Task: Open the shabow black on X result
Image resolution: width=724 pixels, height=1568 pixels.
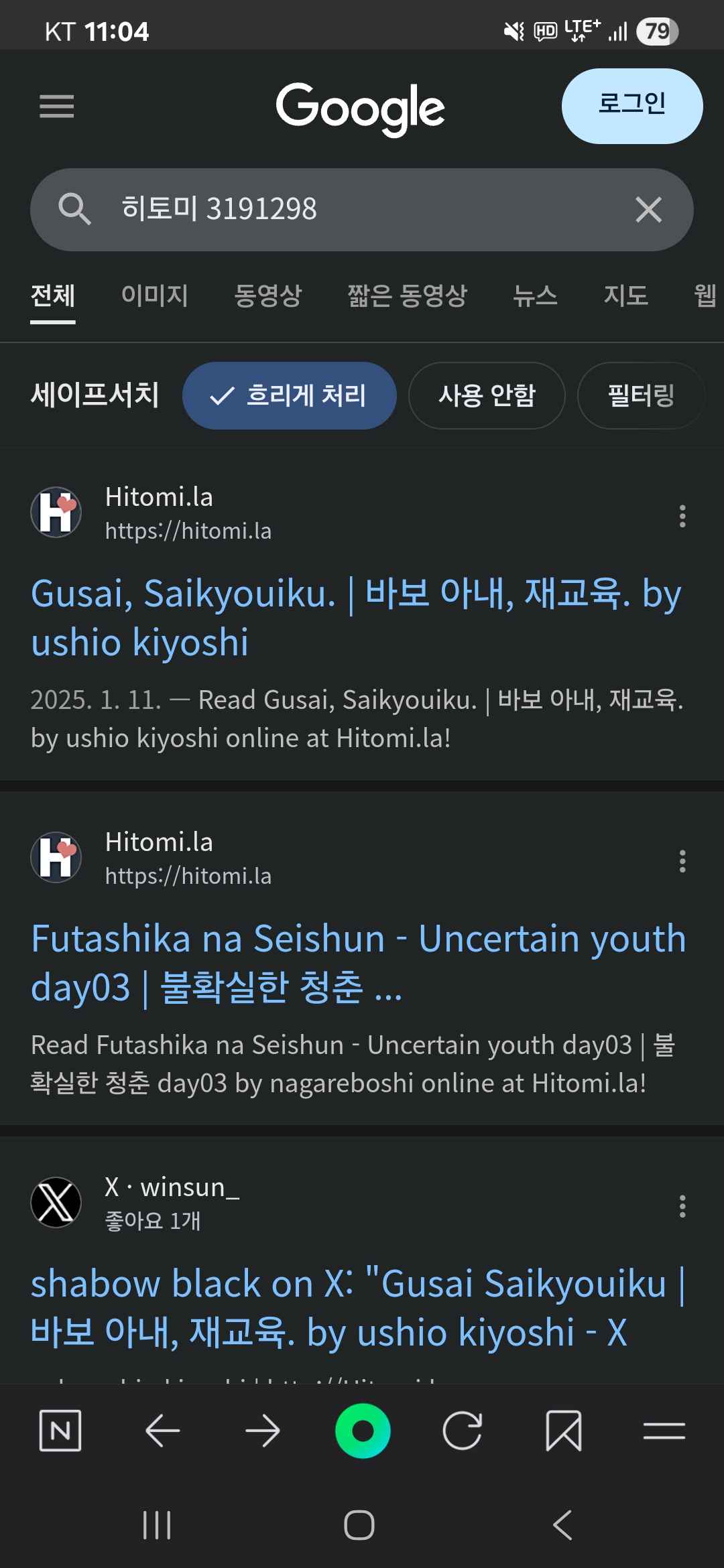Action: coord(359,1308)
